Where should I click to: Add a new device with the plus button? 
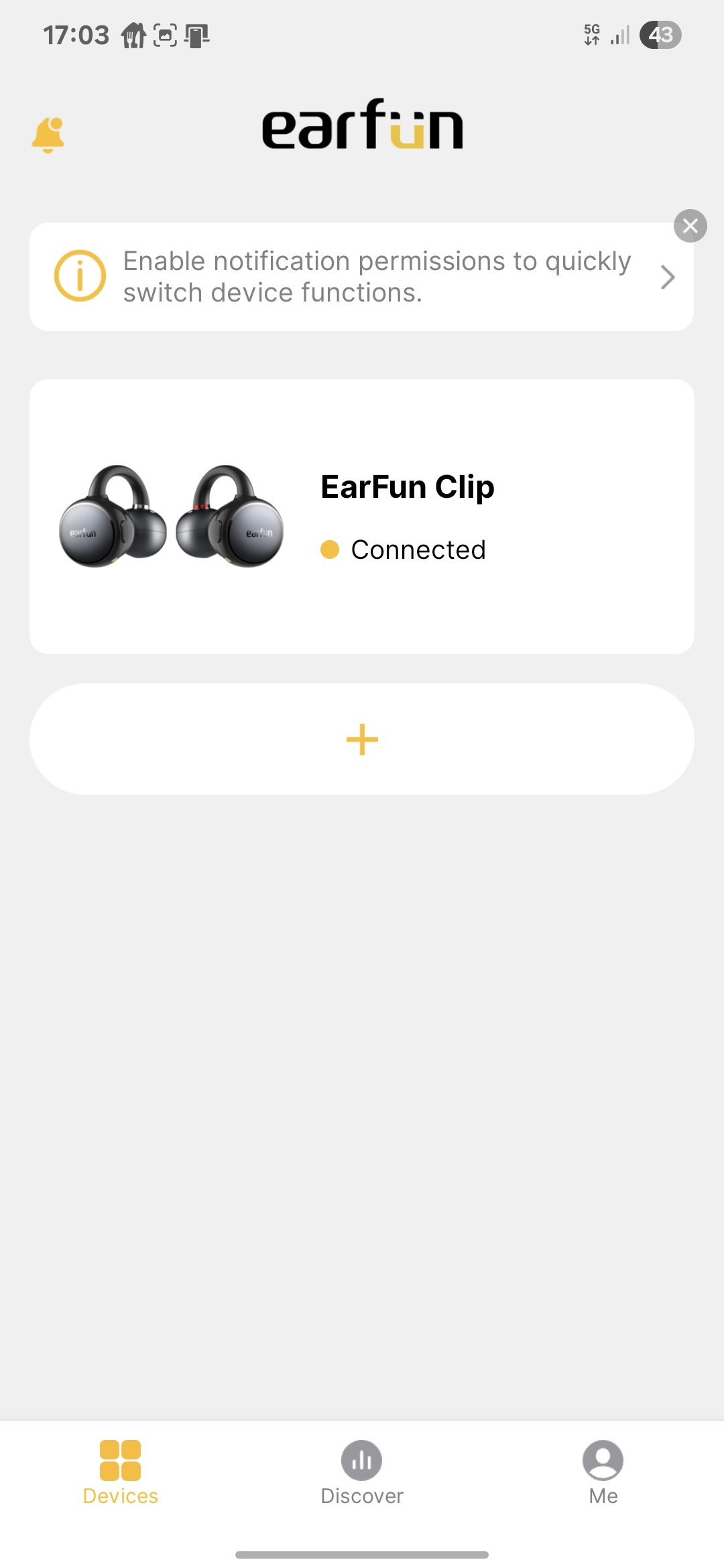tap(362, 739)
